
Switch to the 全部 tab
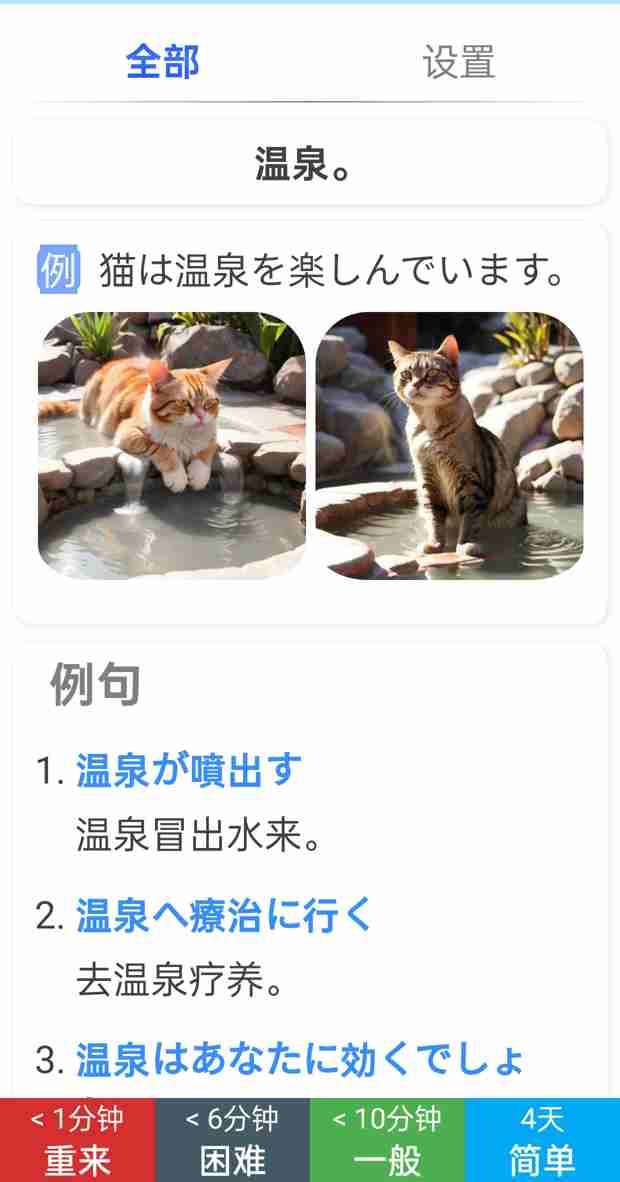(162, 62)
